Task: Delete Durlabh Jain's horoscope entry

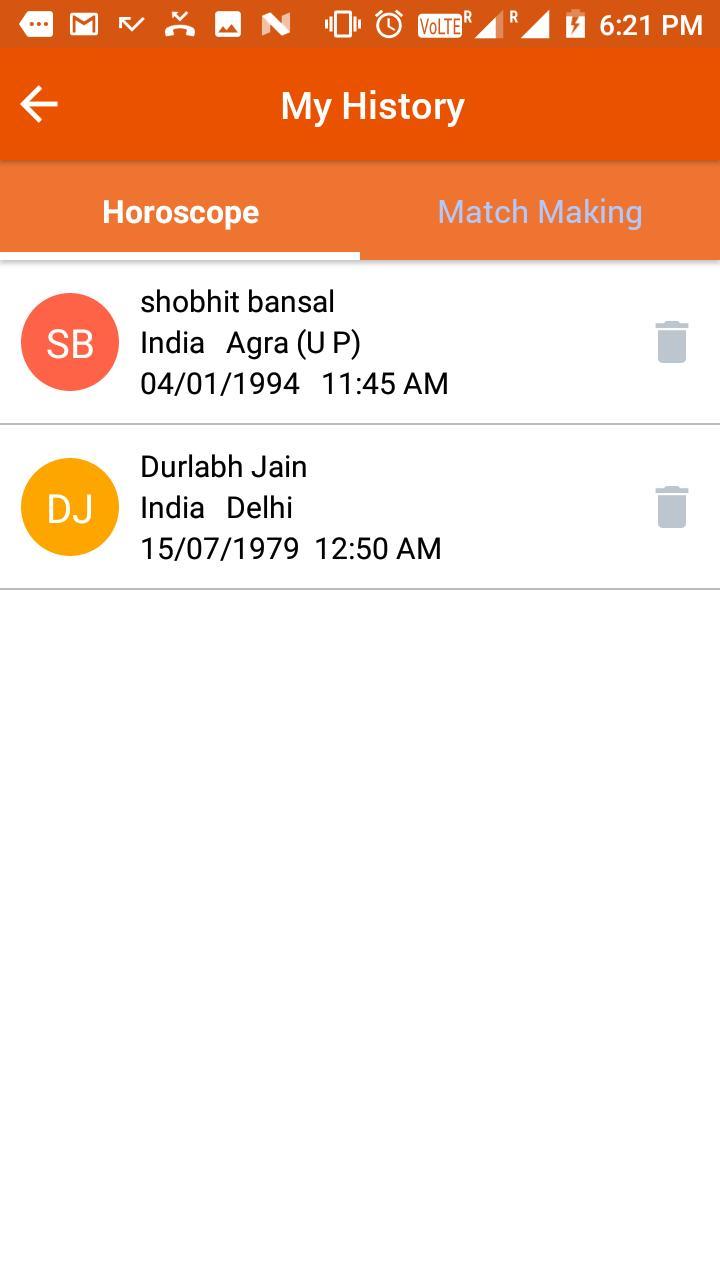Action: coord(670,506)
